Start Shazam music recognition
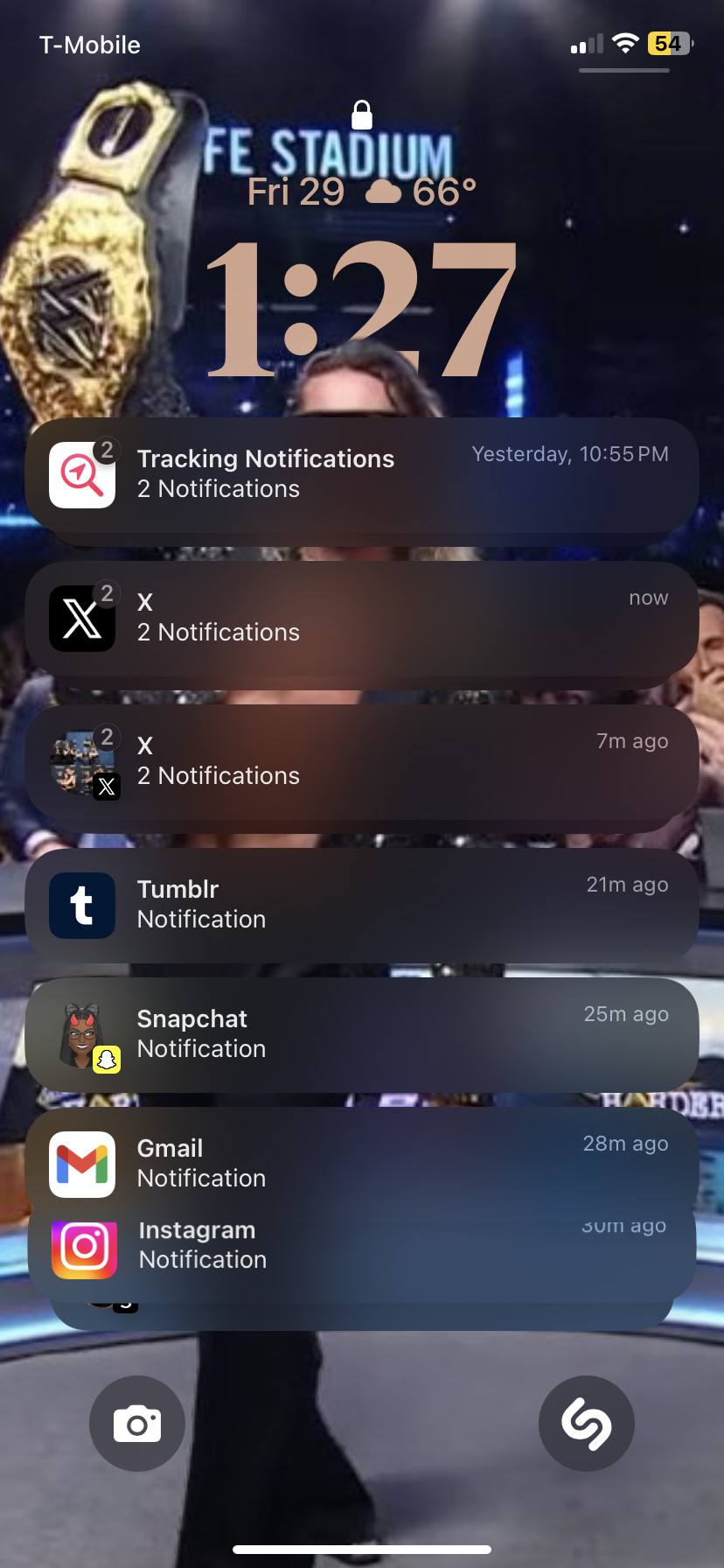The width and height of the screenshot is (724, 1568). pyautogui.click(x=586, y=1424)
